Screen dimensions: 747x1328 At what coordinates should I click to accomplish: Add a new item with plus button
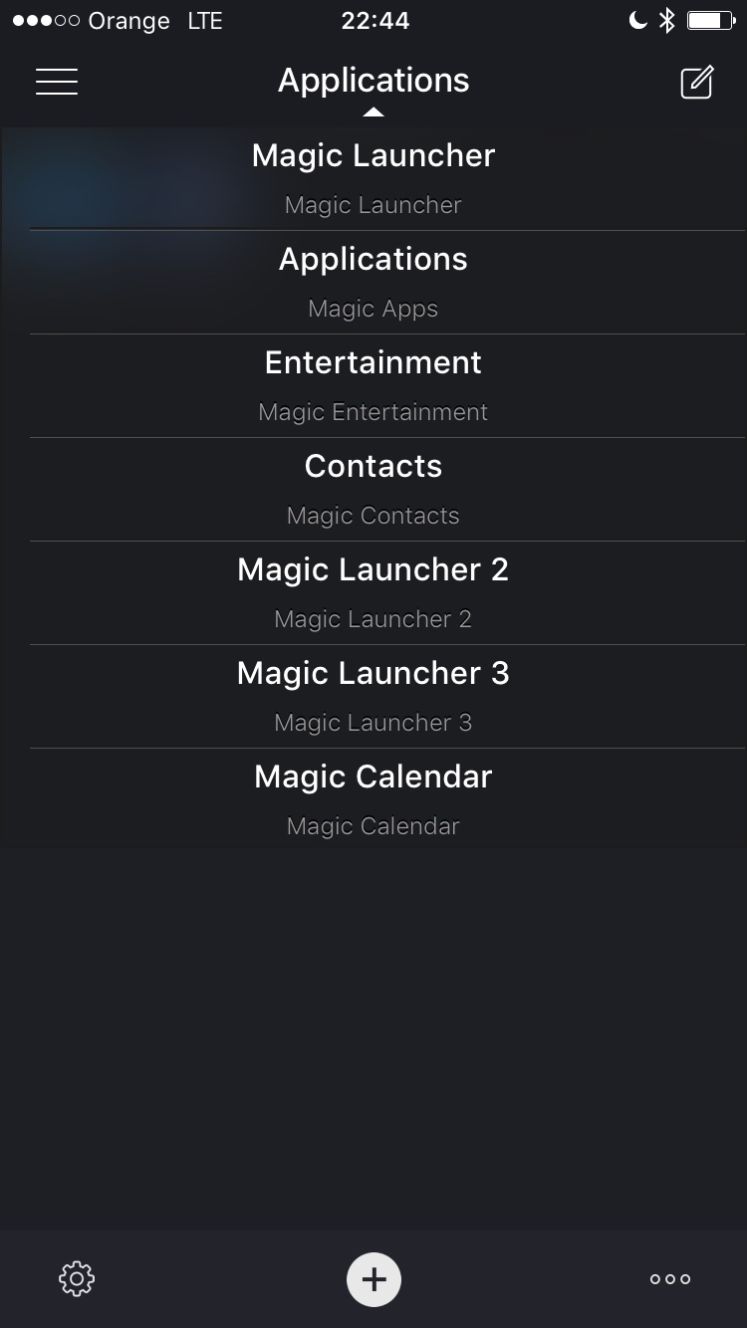point(374,1279)
